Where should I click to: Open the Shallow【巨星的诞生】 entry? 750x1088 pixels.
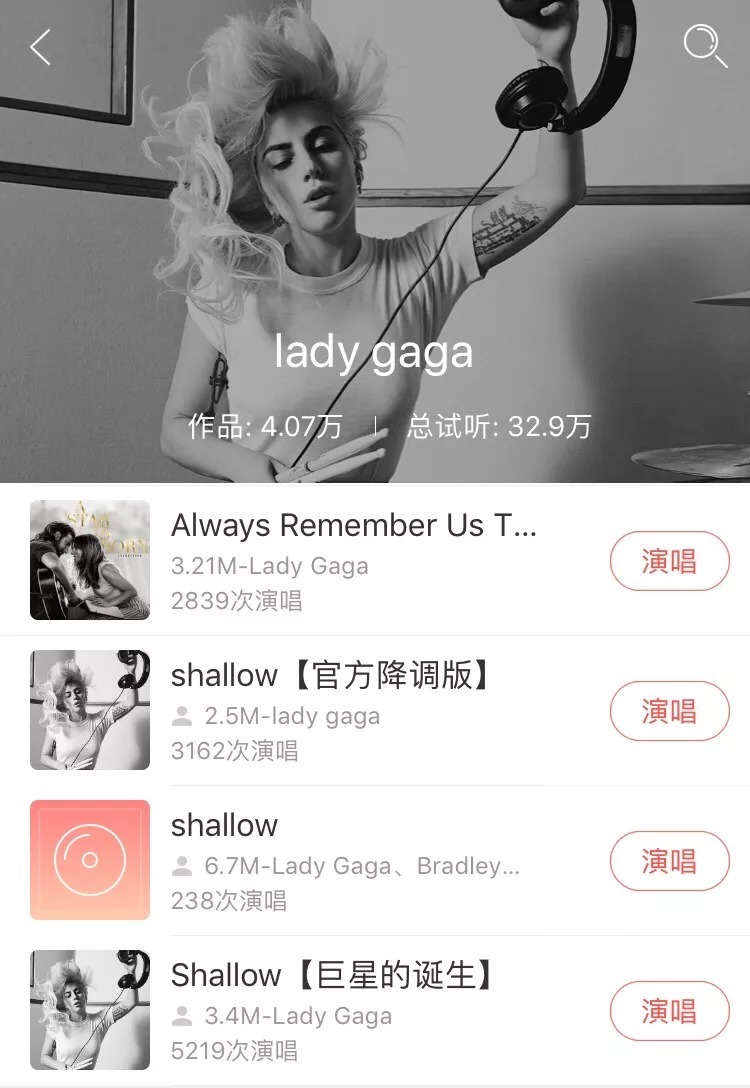[x=330, y=975]
